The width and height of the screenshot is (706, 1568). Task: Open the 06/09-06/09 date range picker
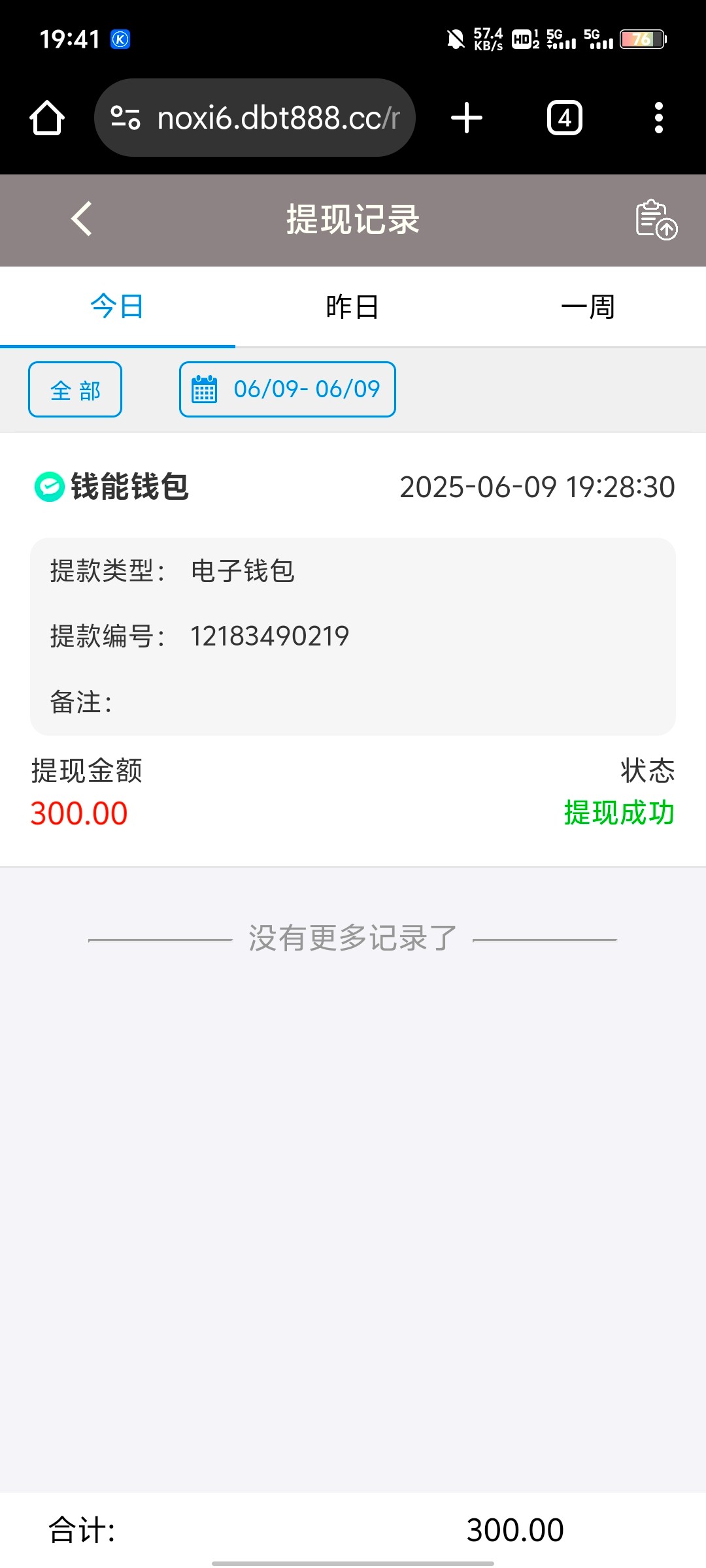tap(288, 389)
